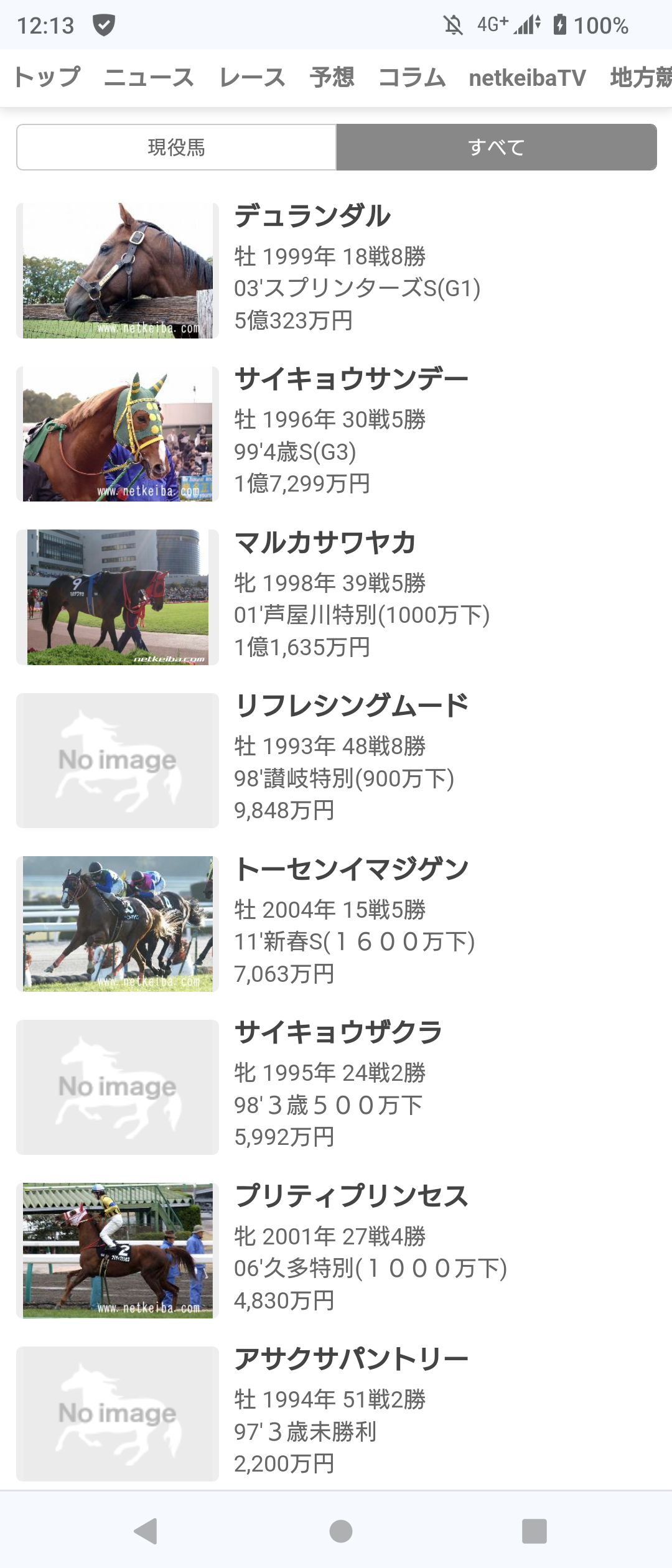
Task: Select the すべて filter
Action: click(496, 147)
